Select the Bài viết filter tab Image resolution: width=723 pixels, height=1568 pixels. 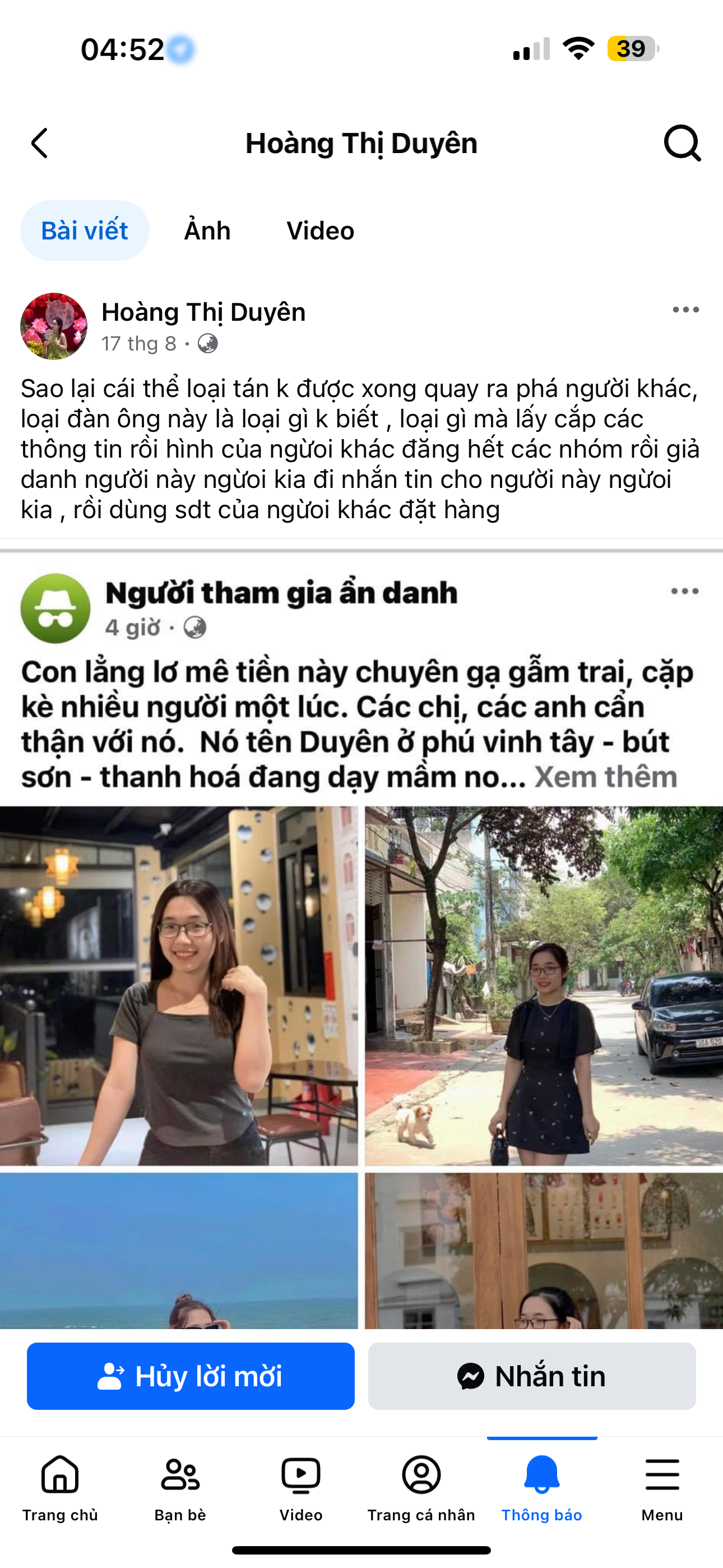tap(85, 230)
